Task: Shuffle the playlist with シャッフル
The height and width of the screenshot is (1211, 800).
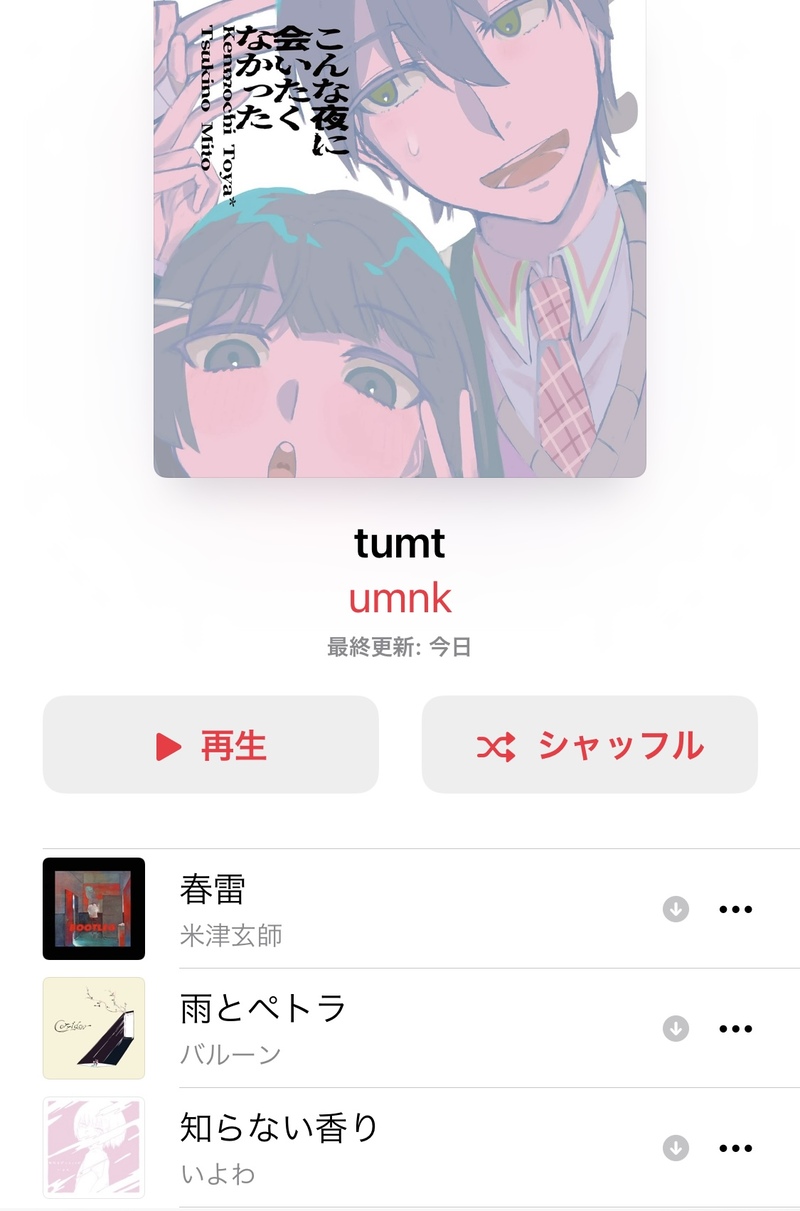Action: pos(589,745)
